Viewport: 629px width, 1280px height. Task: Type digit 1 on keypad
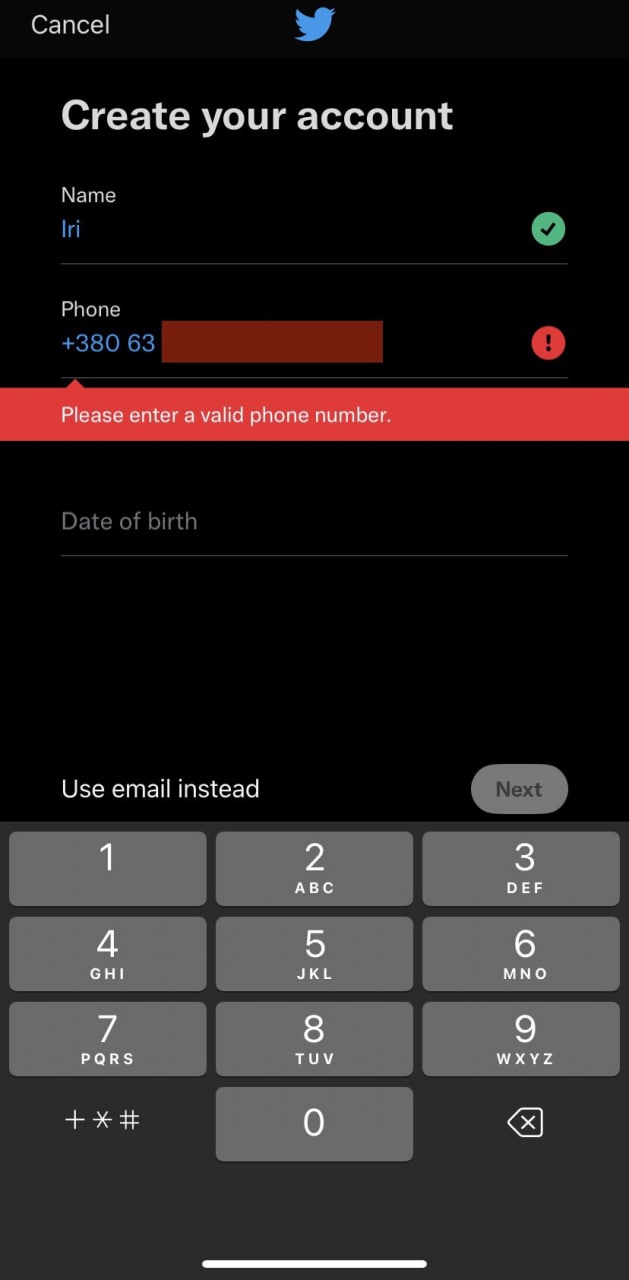pos(108,868)
